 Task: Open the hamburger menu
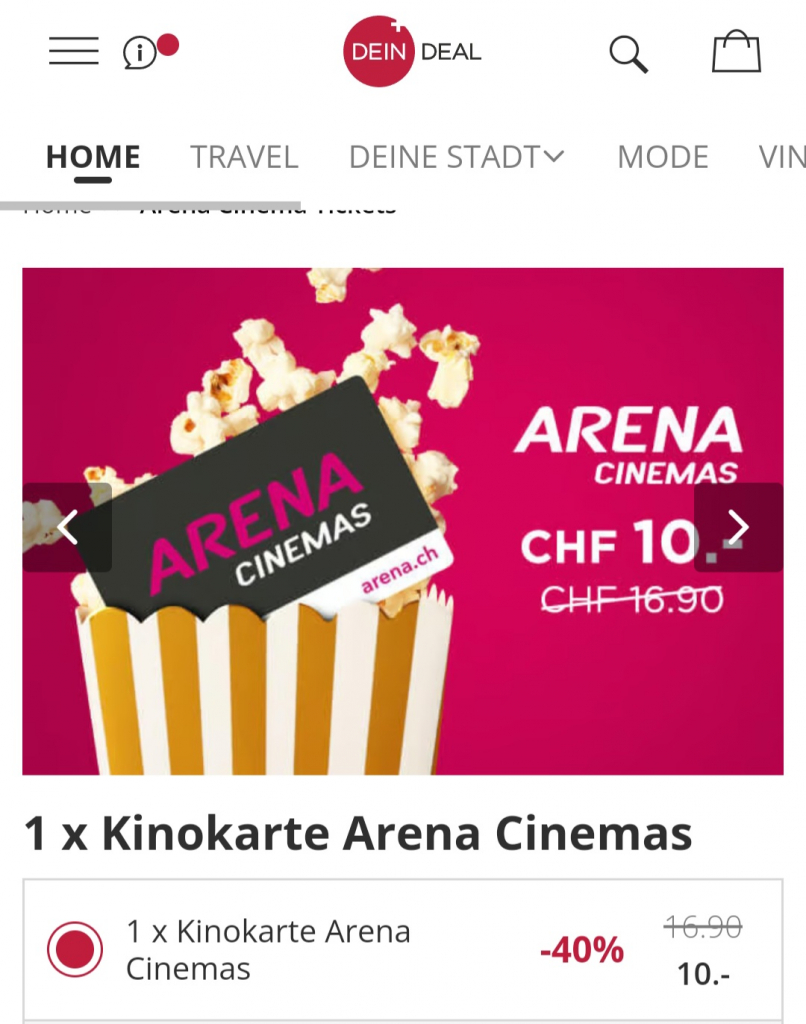click(x=74, y=51)
